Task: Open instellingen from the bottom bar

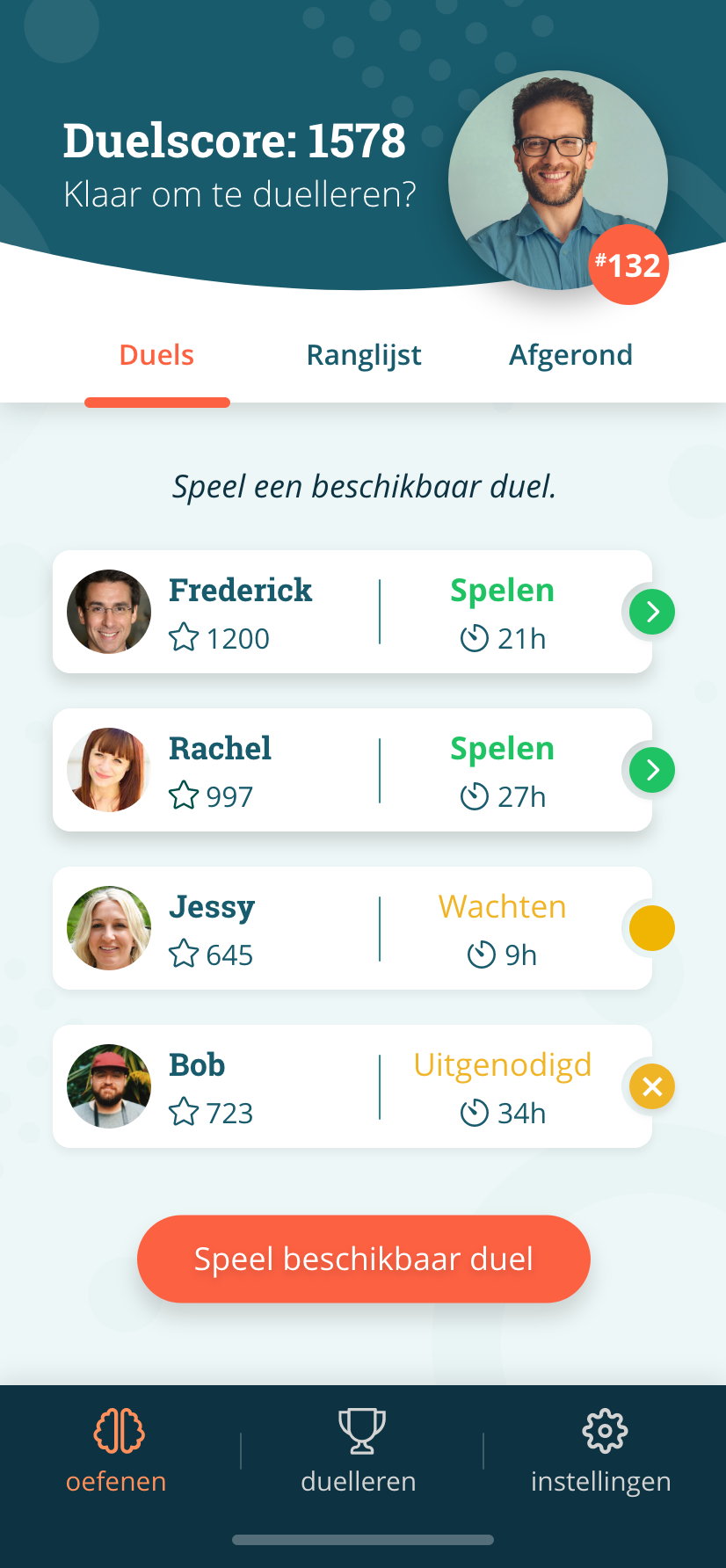Action: point(602,1450)
